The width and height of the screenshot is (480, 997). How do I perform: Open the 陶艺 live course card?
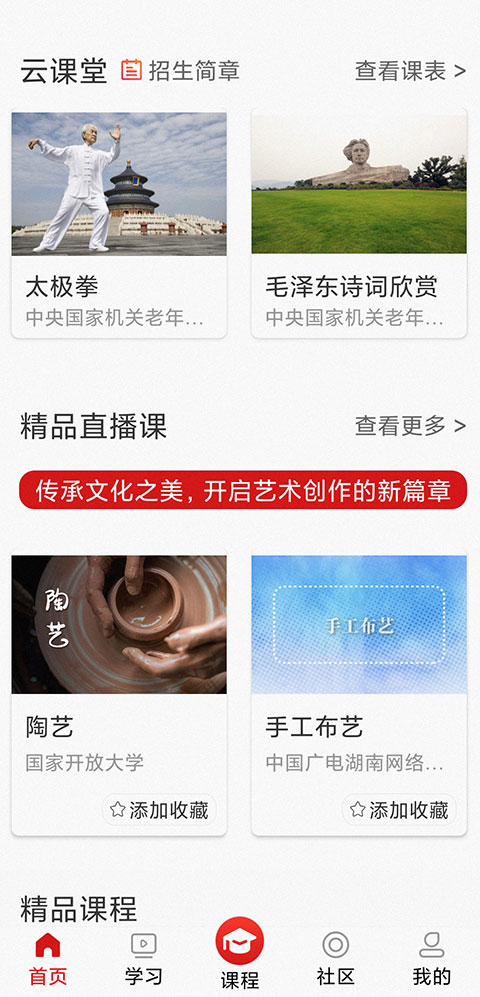(119, 695)
